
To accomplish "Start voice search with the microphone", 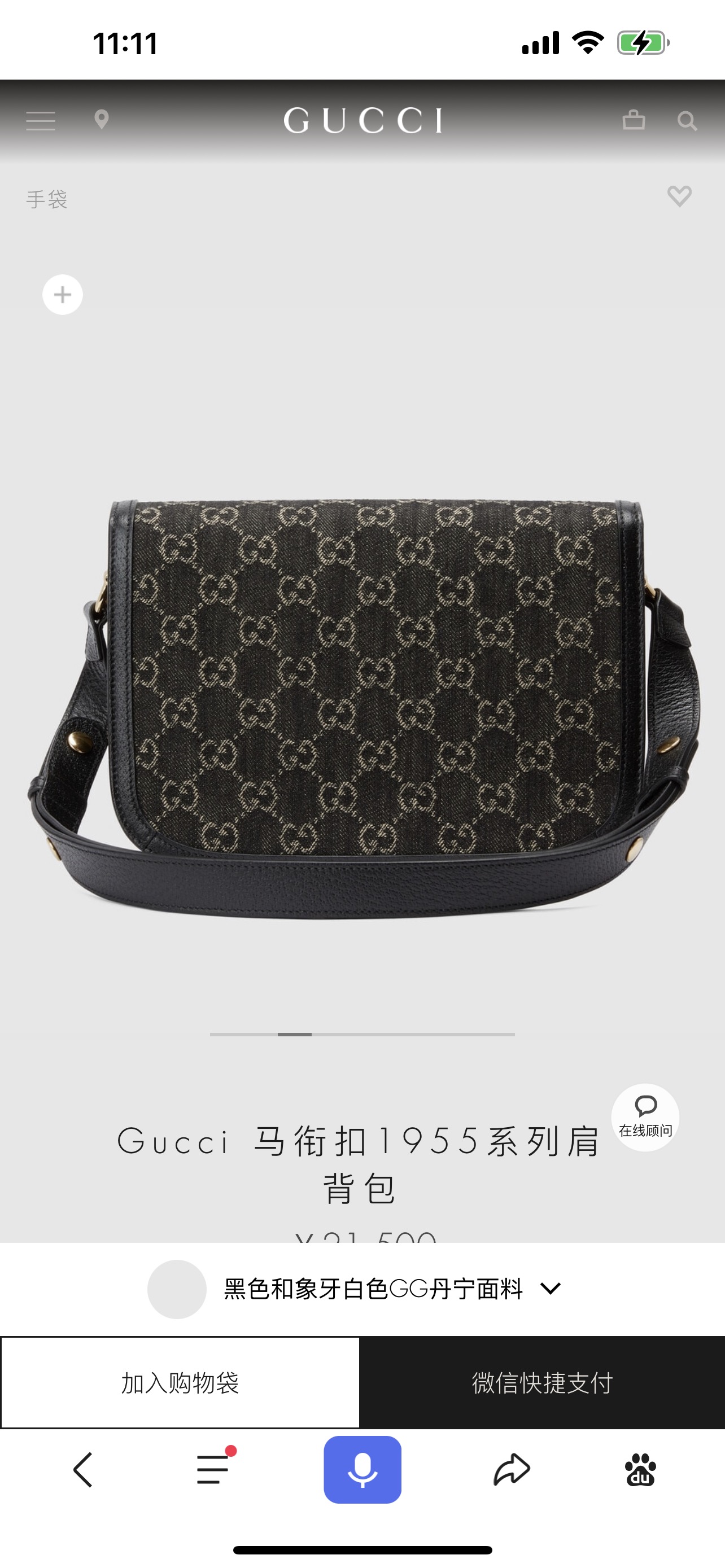I will pos(362,1469).
